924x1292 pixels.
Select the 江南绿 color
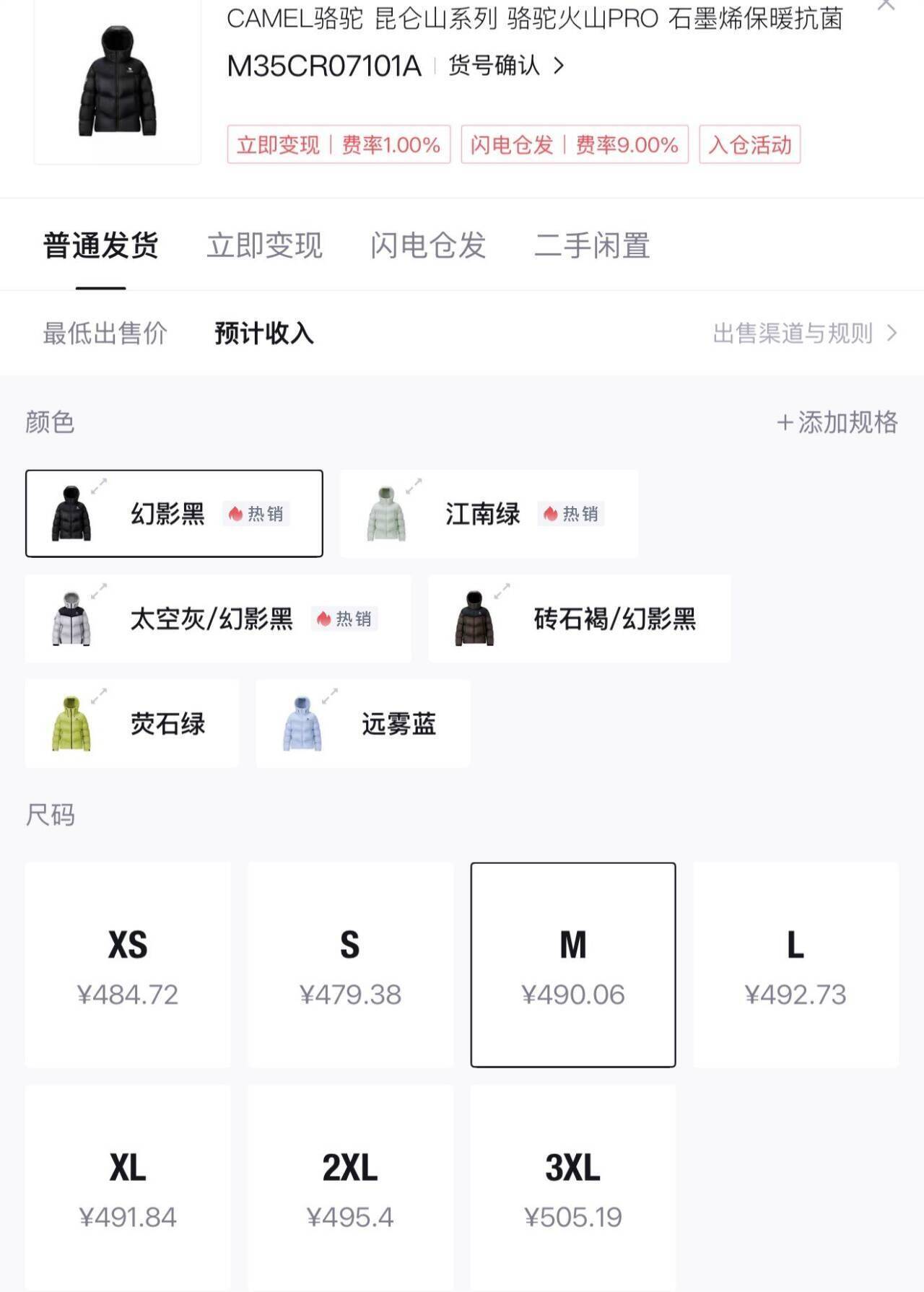[x=489, y=514]
